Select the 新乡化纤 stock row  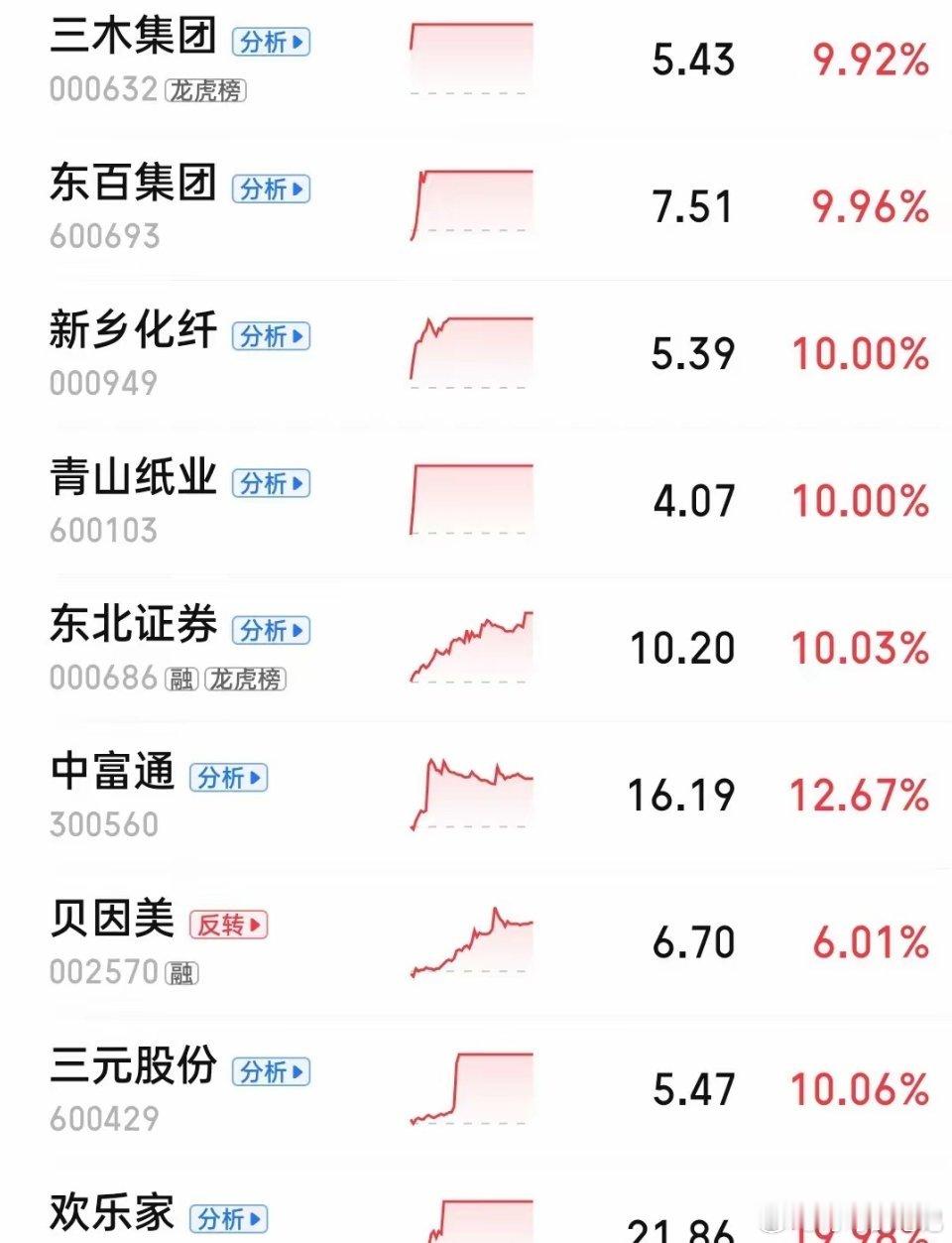133,330
